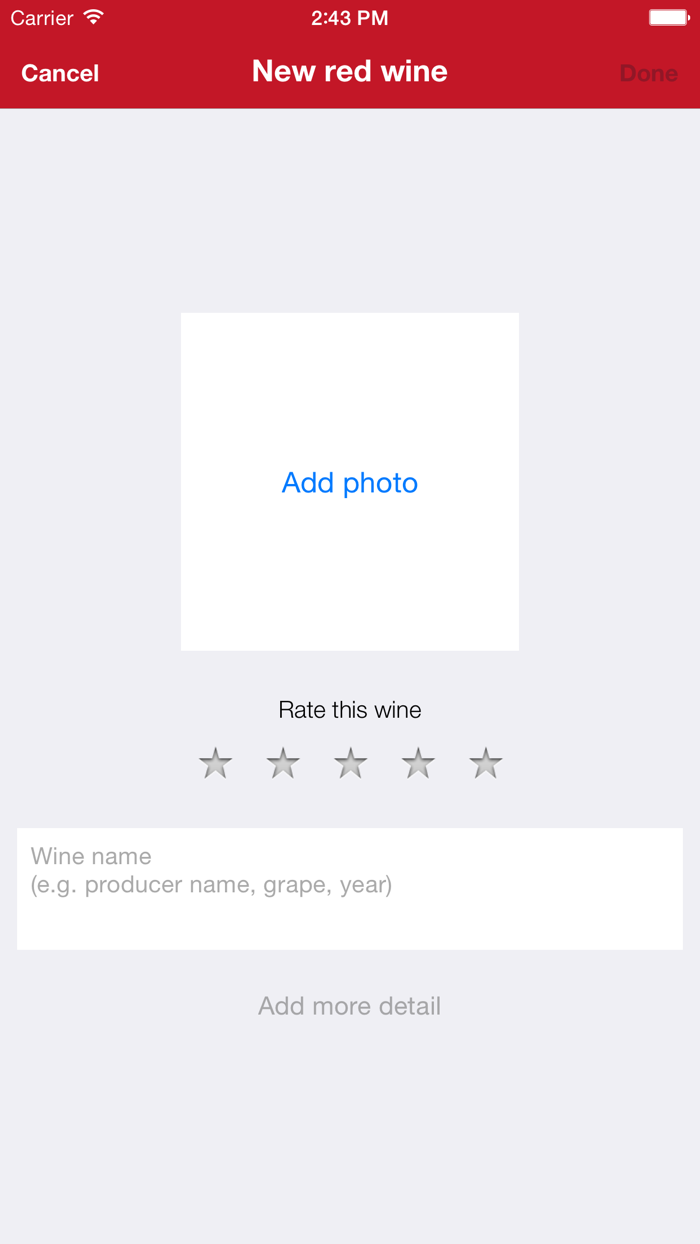Image resolution: width=700 pixels, height=1244 pixels.
Task: Rate this wine one star
Action: click(x=215, y=764)
